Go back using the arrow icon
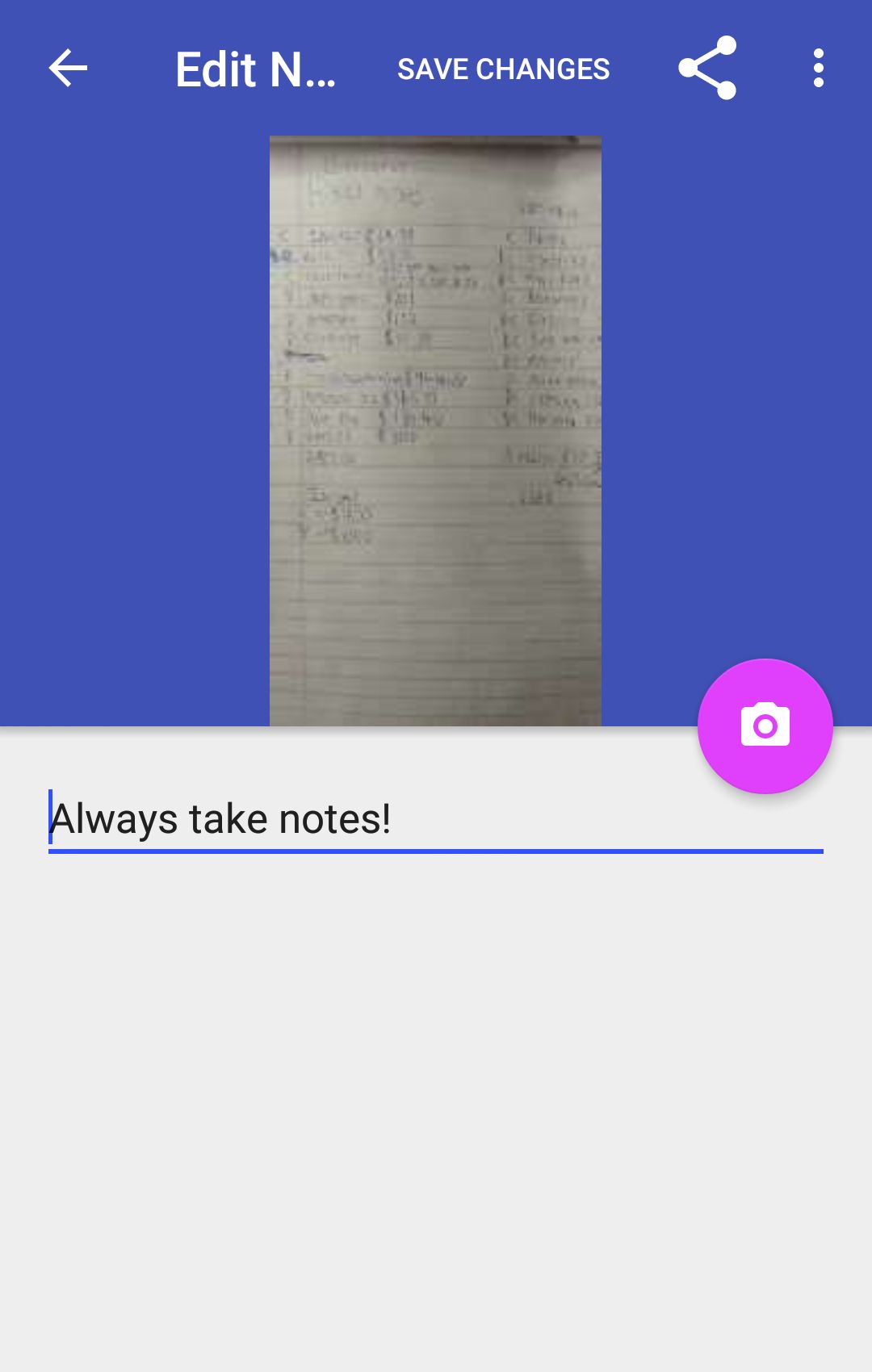The height and width of the screenshot is (1372, 872). pos(68,68)
